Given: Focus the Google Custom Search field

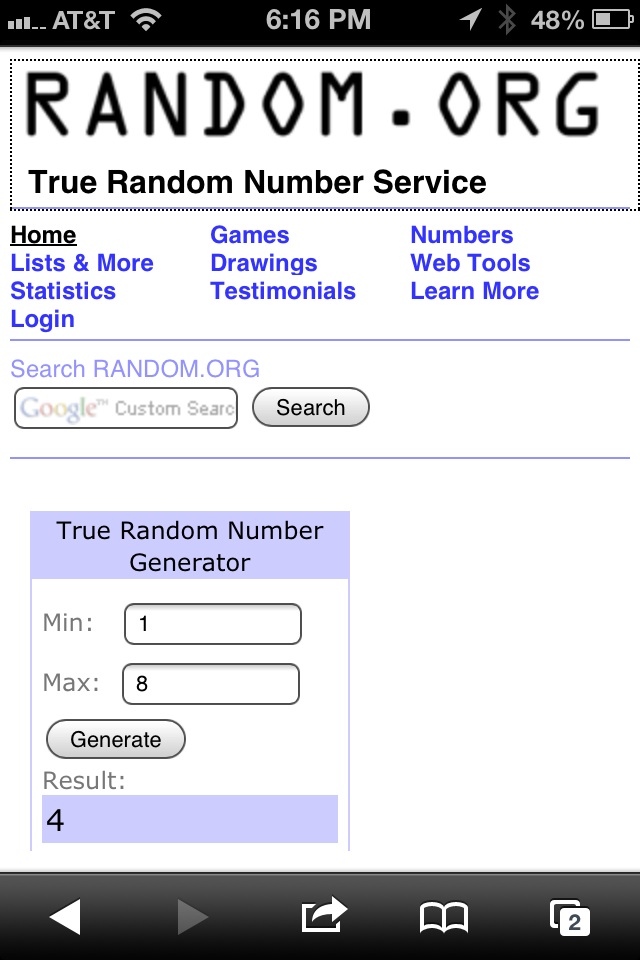Looking at the screenshot, I should tap(126, 408).
